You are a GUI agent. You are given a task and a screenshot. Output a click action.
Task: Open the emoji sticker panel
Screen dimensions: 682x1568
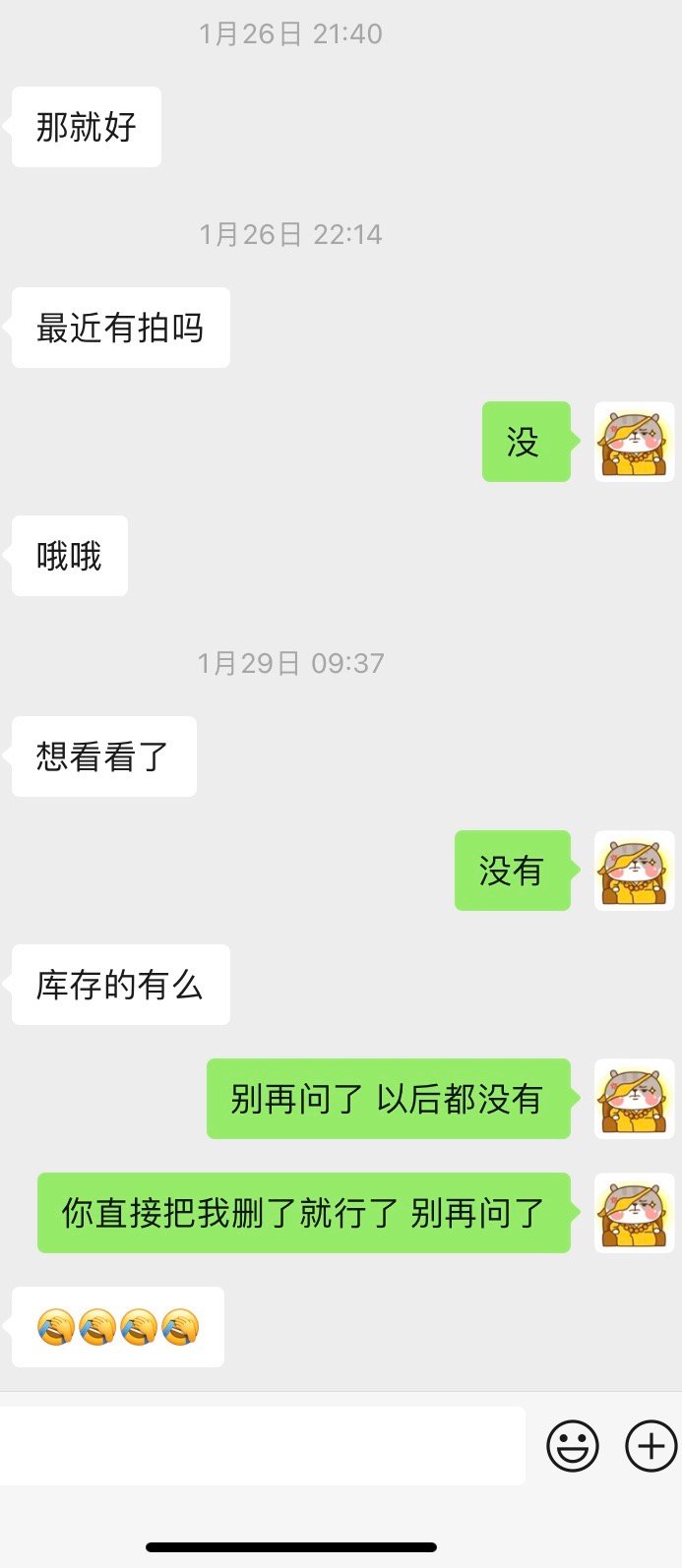tap(573, 1446)
